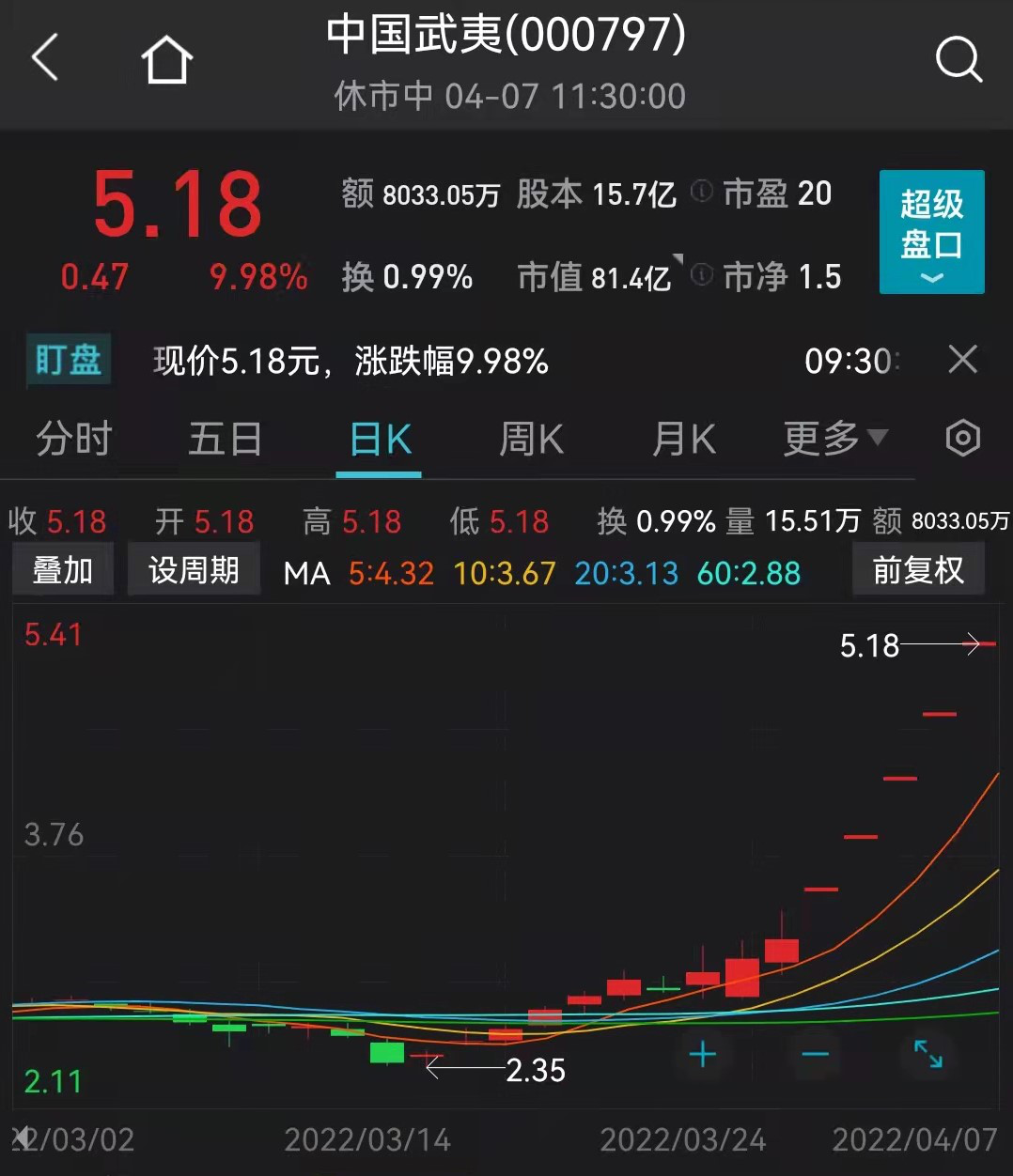Change the 前复权 price adjustment mode
1013x1176 pixels.
[917, 570]
